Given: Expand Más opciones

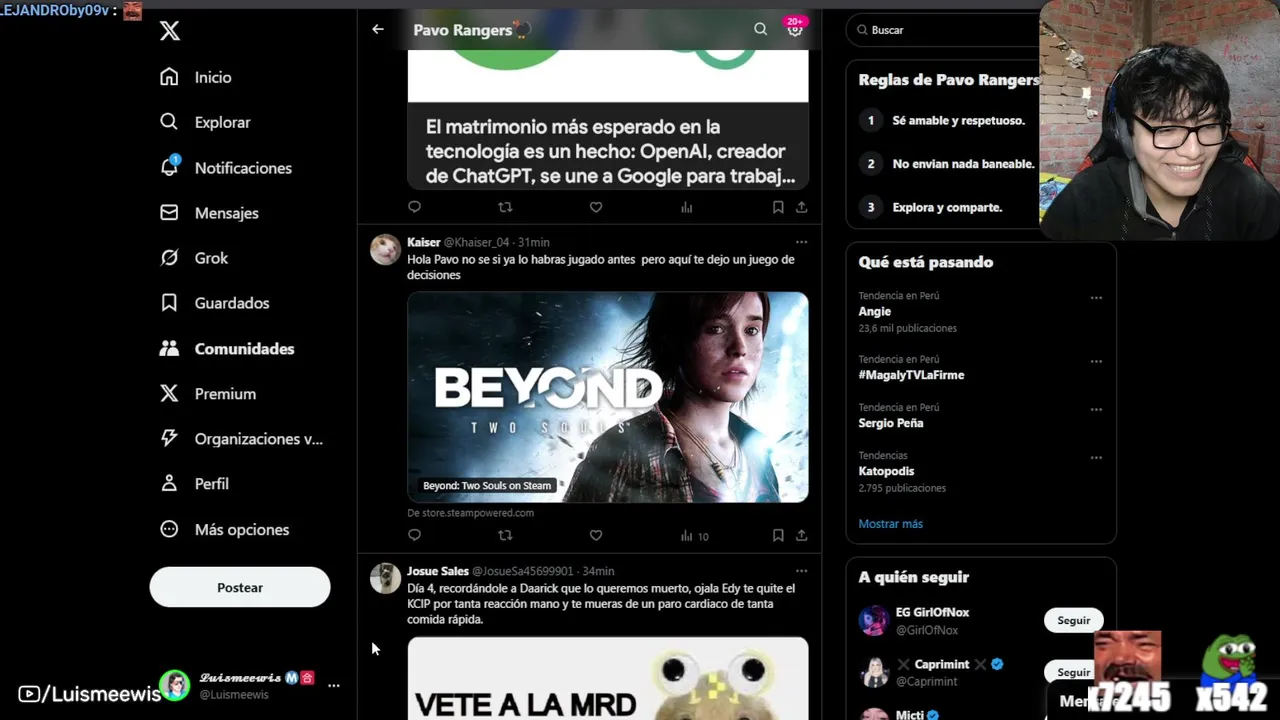Looking at the screenshot, I should [x=241, y=530].
